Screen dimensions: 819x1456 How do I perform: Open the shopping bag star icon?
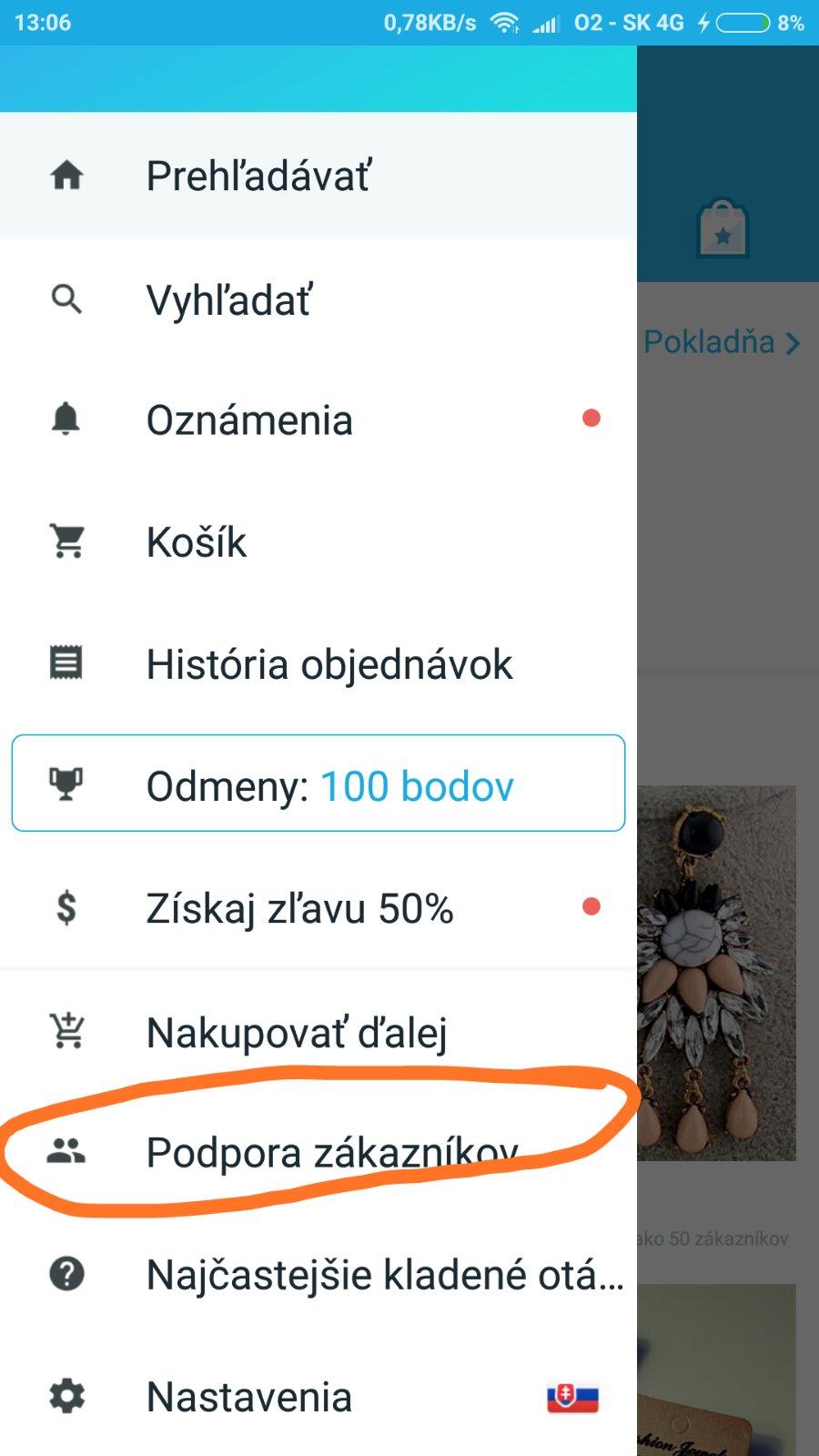pyautogui.click(x=723, y=229)
